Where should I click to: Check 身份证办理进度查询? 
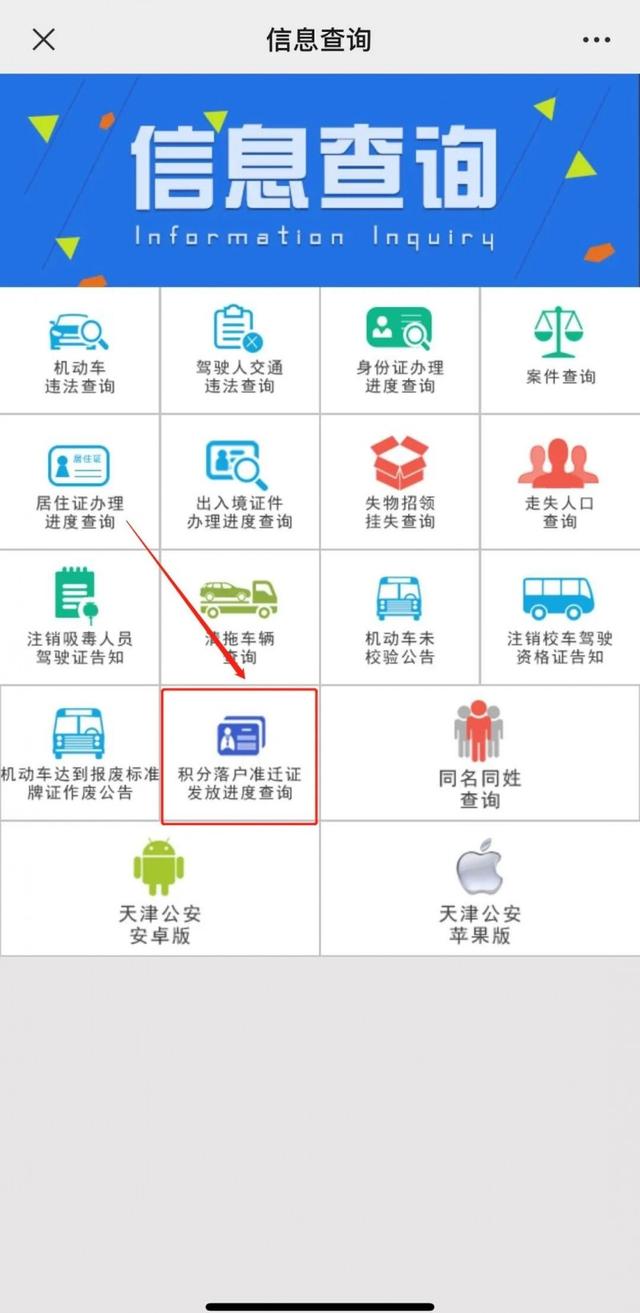point(400,351)
